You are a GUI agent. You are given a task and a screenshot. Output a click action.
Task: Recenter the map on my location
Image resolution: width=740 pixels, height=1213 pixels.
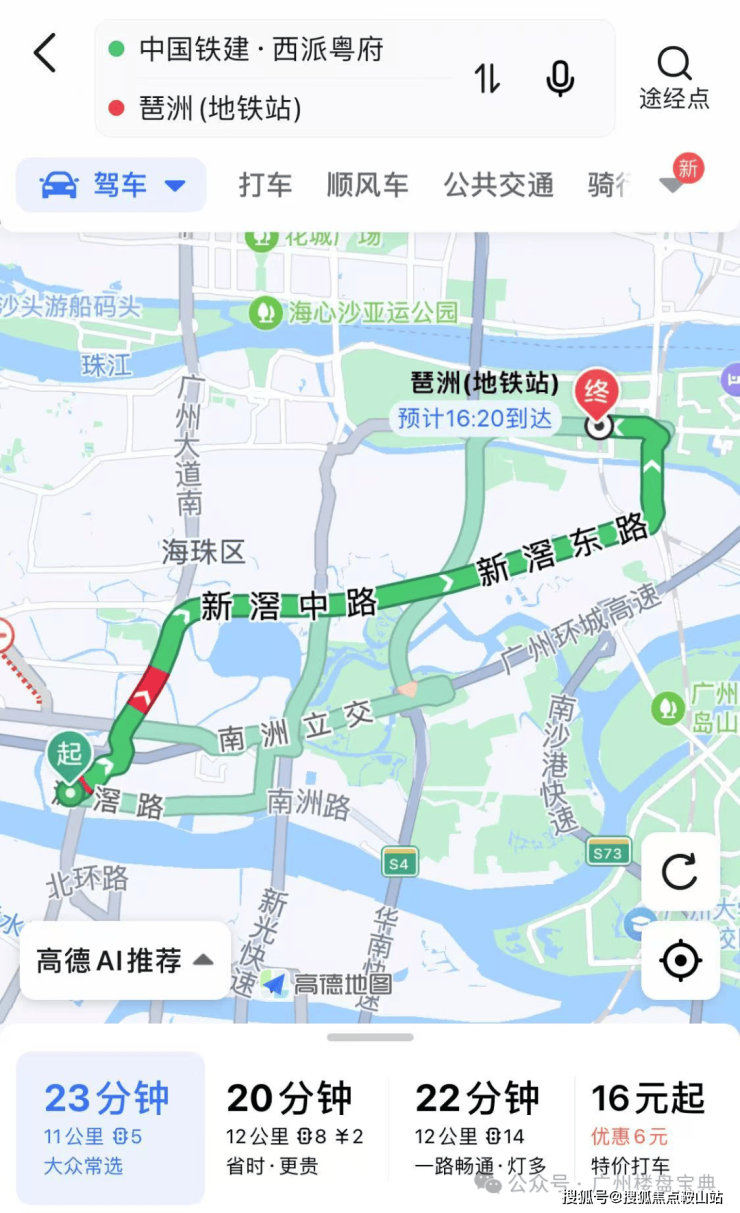[680, 960]
